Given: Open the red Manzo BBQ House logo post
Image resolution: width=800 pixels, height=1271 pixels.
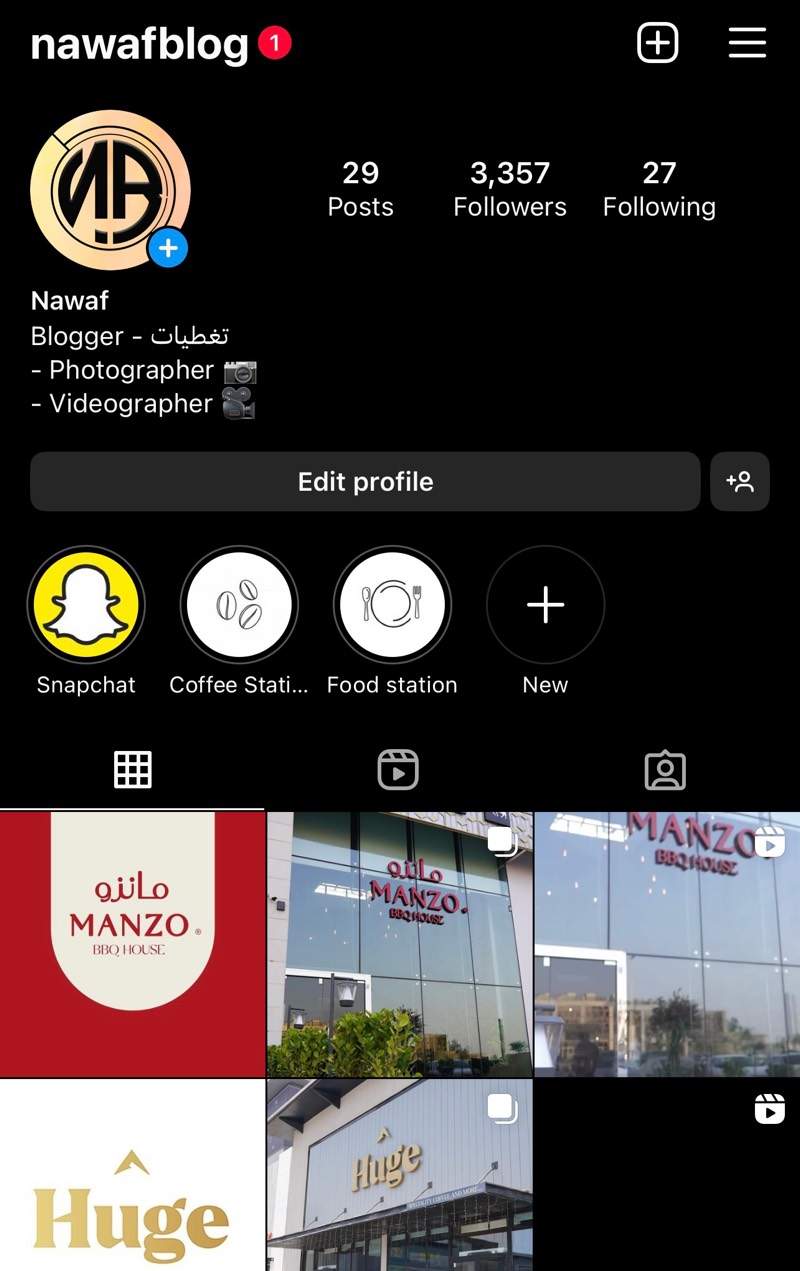Looking at the screenshot, I should click(x=132, y=944).
